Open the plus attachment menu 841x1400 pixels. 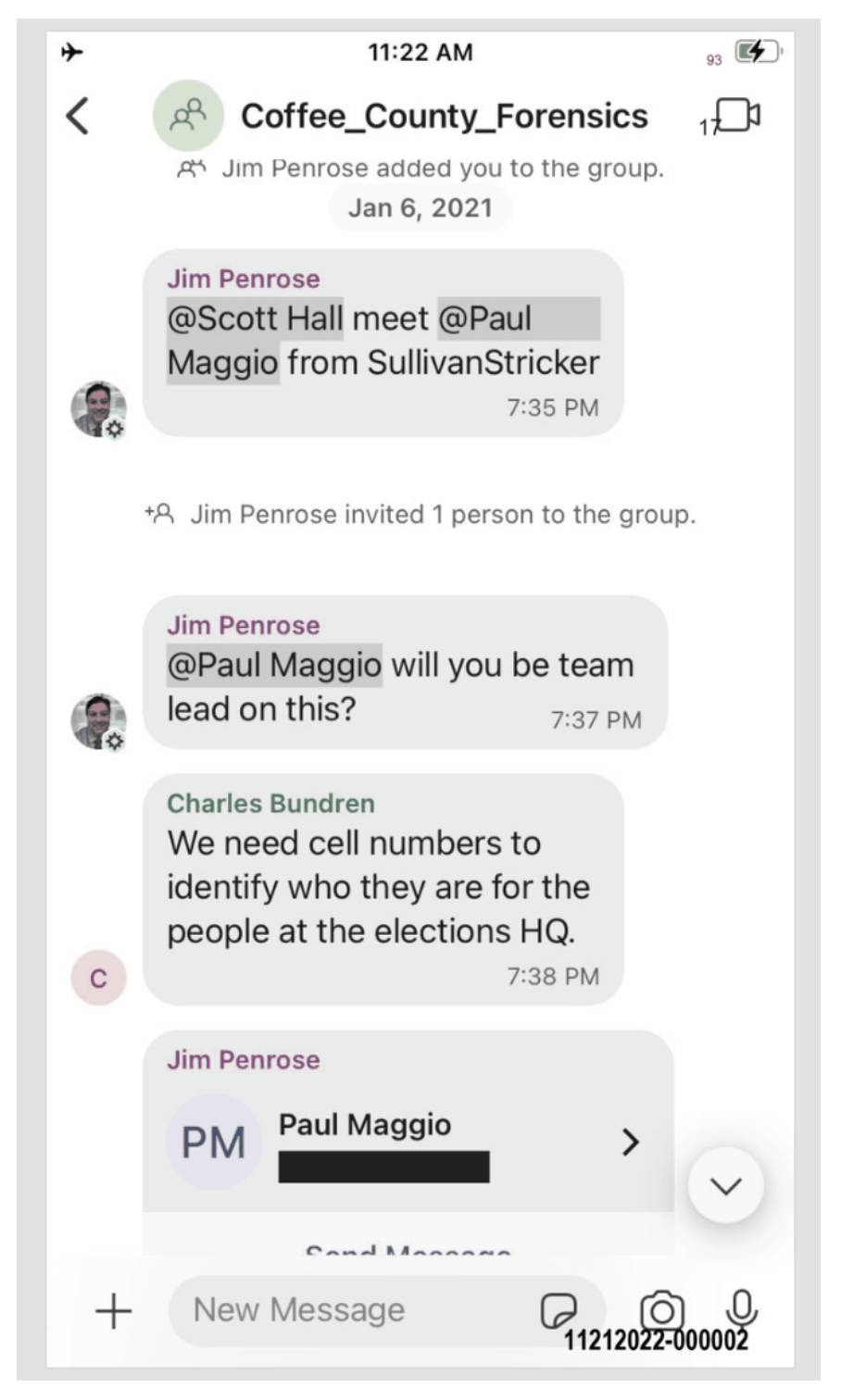(x=114, y=1311)
